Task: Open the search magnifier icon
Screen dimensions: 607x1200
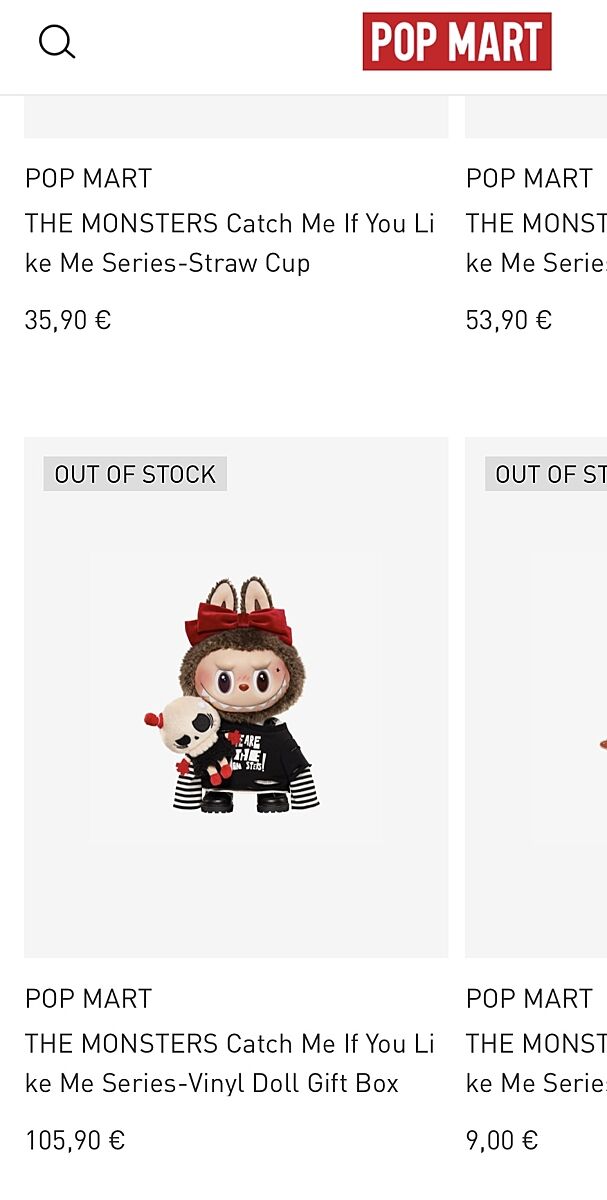Action: [57, 42]
